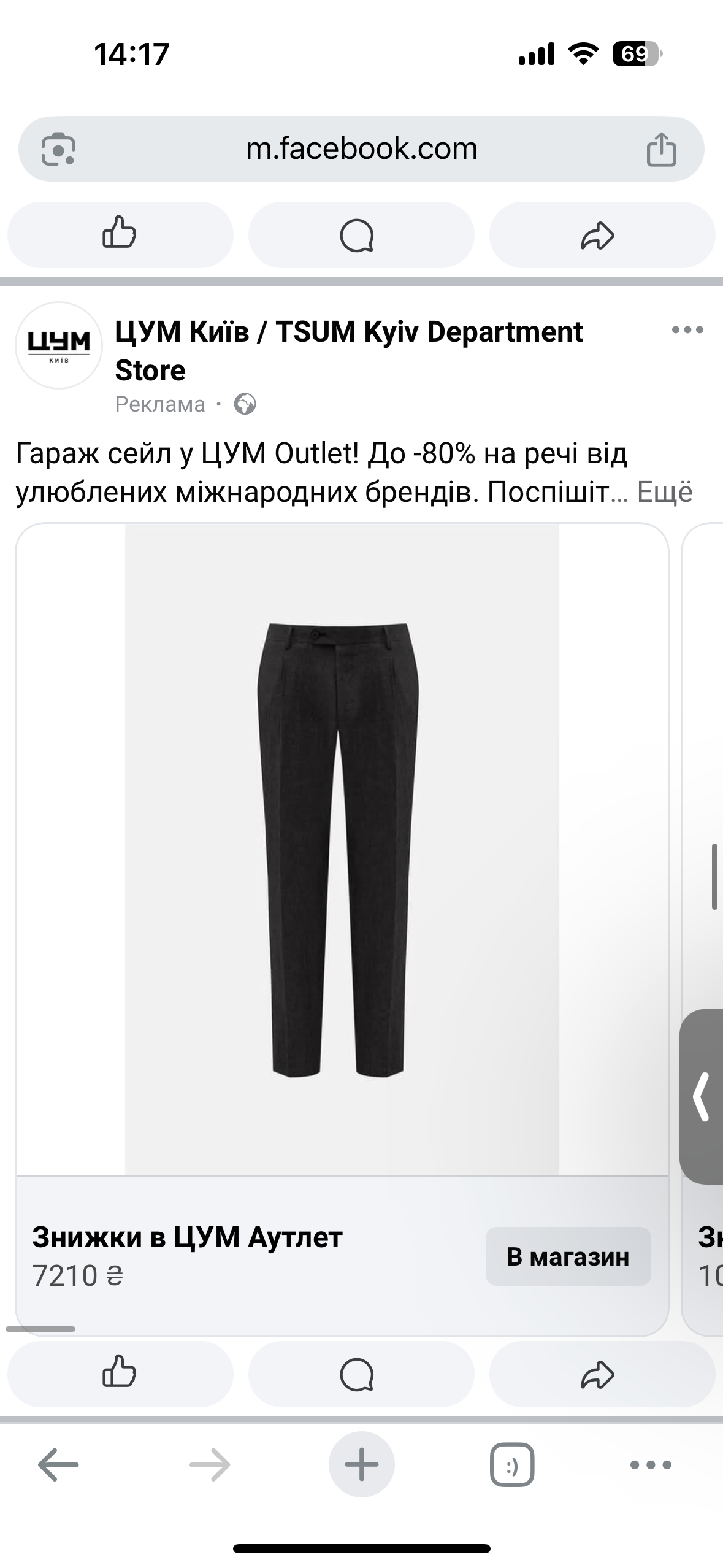The width and height of the screenshot is (723, 1568).
Task: Open a new browser tab
Action: point(361,1465)
